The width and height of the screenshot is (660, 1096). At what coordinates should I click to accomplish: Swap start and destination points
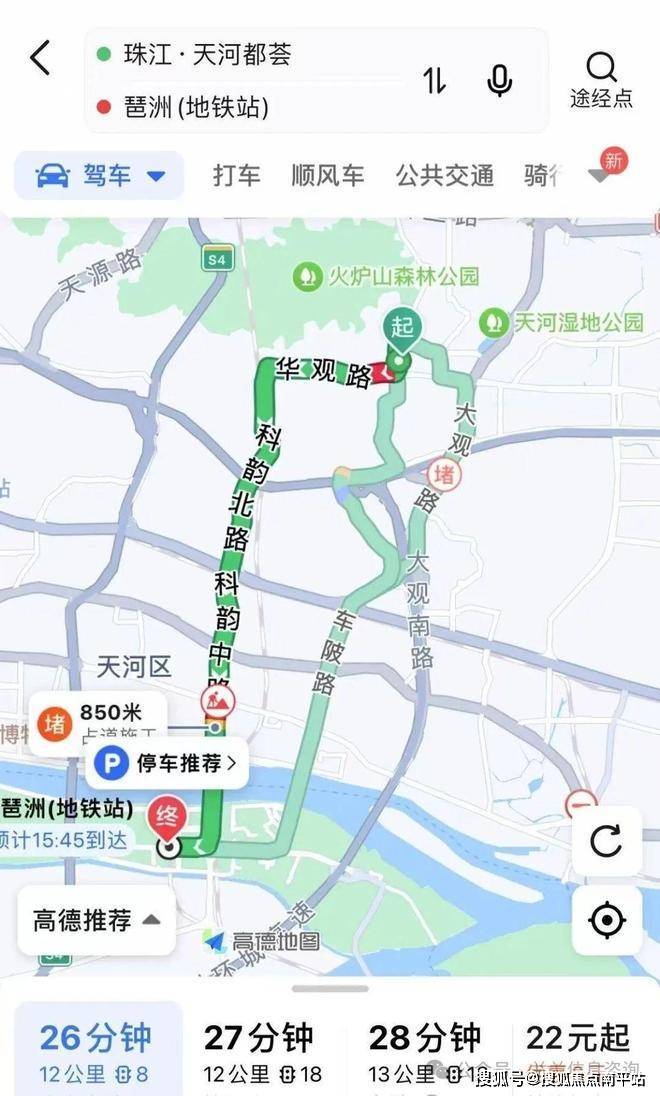click(x=434, y=80)
